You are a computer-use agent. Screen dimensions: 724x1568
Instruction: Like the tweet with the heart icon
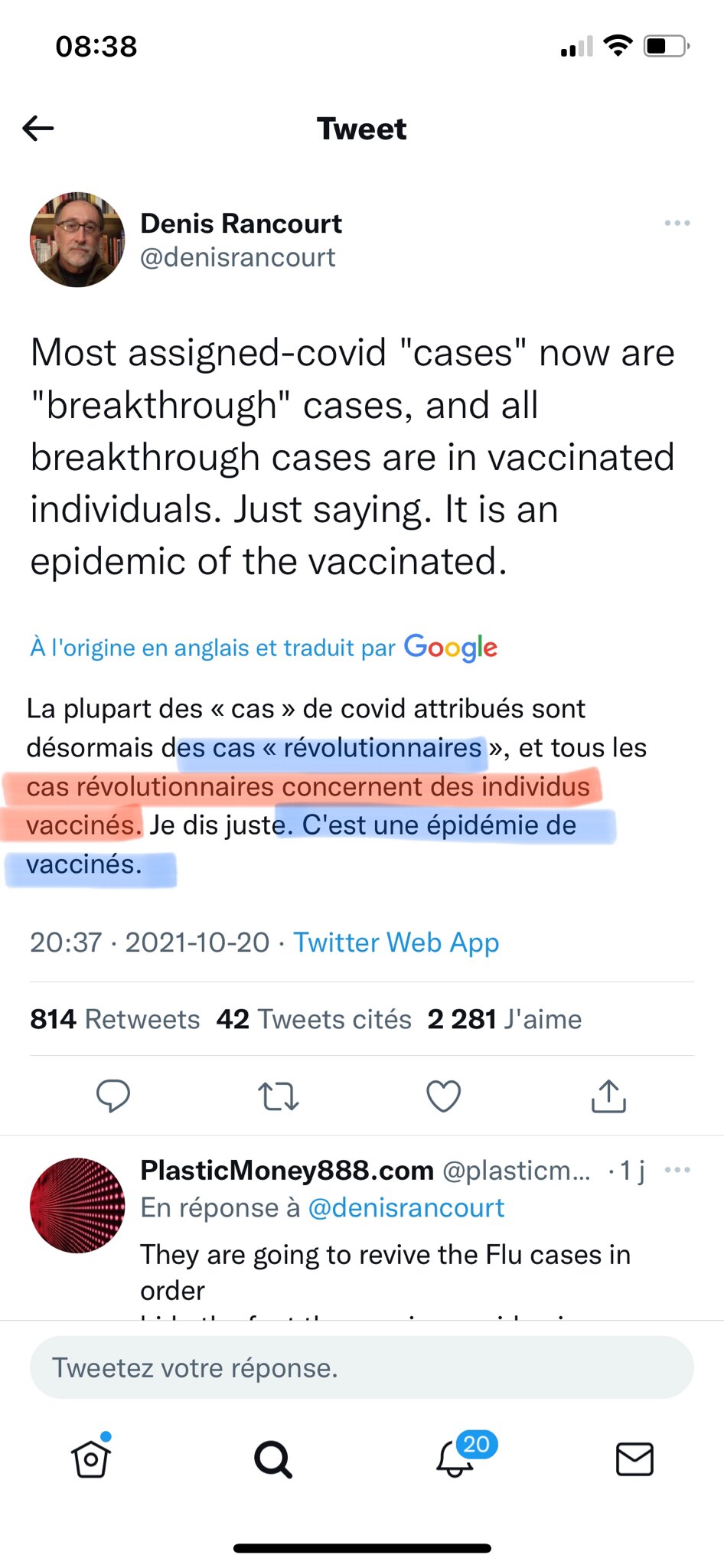[442, 1095]
